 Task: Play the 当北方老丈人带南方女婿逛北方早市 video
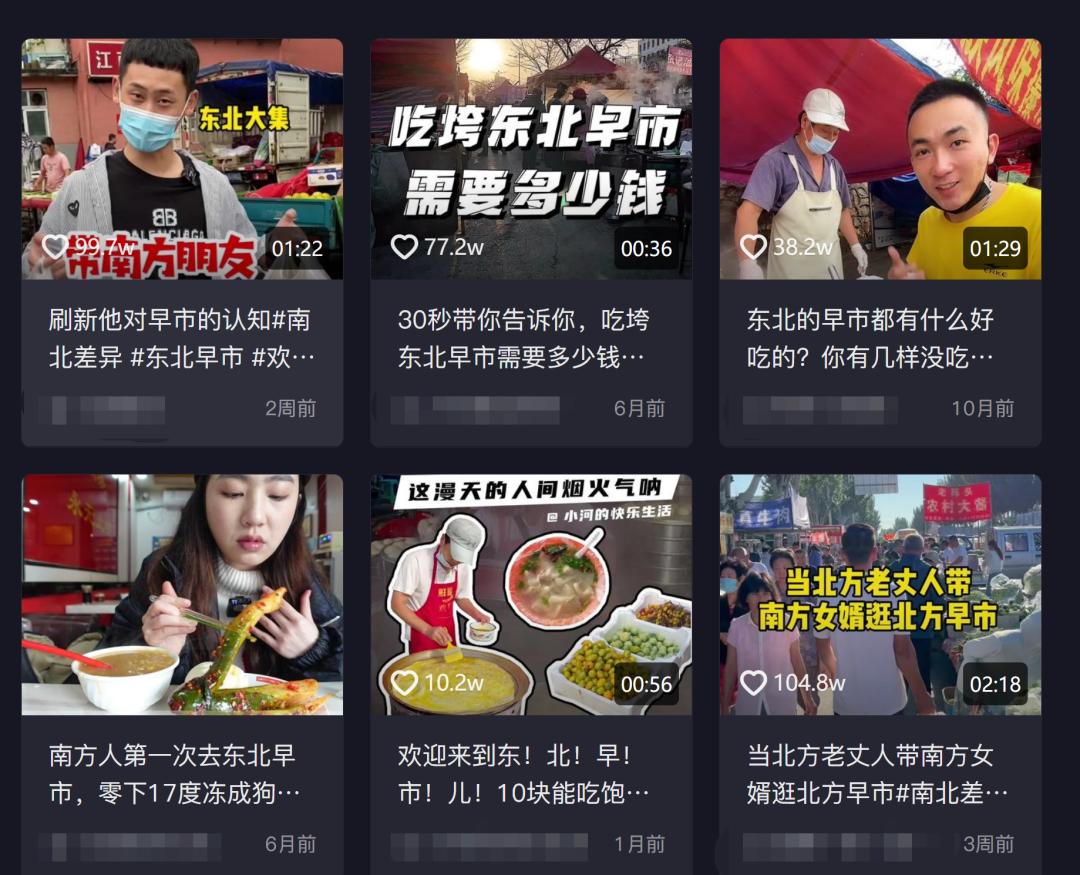click(880, 595)
